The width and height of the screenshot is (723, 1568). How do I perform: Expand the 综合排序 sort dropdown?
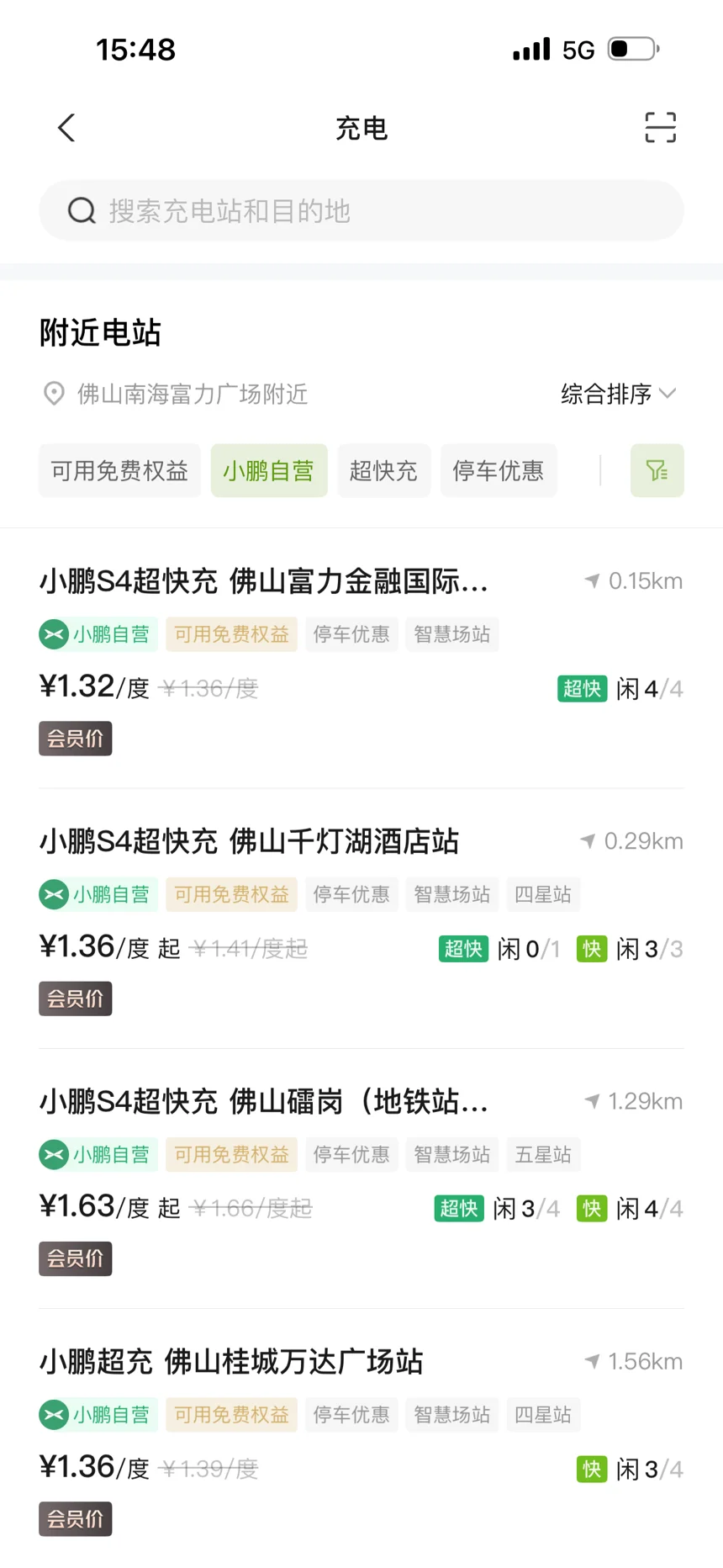tap(618, 394)
